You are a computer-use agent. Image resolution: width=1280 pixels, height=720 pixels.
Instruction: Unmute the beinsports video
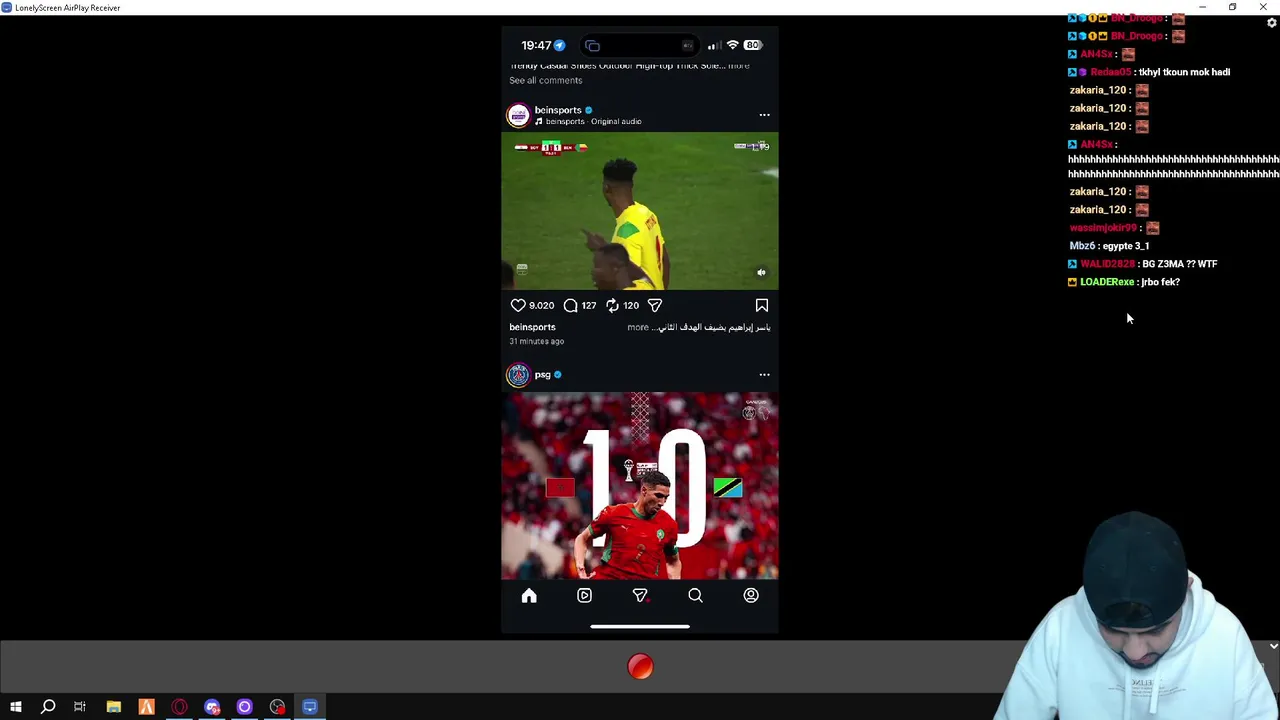tap(761, 272)
